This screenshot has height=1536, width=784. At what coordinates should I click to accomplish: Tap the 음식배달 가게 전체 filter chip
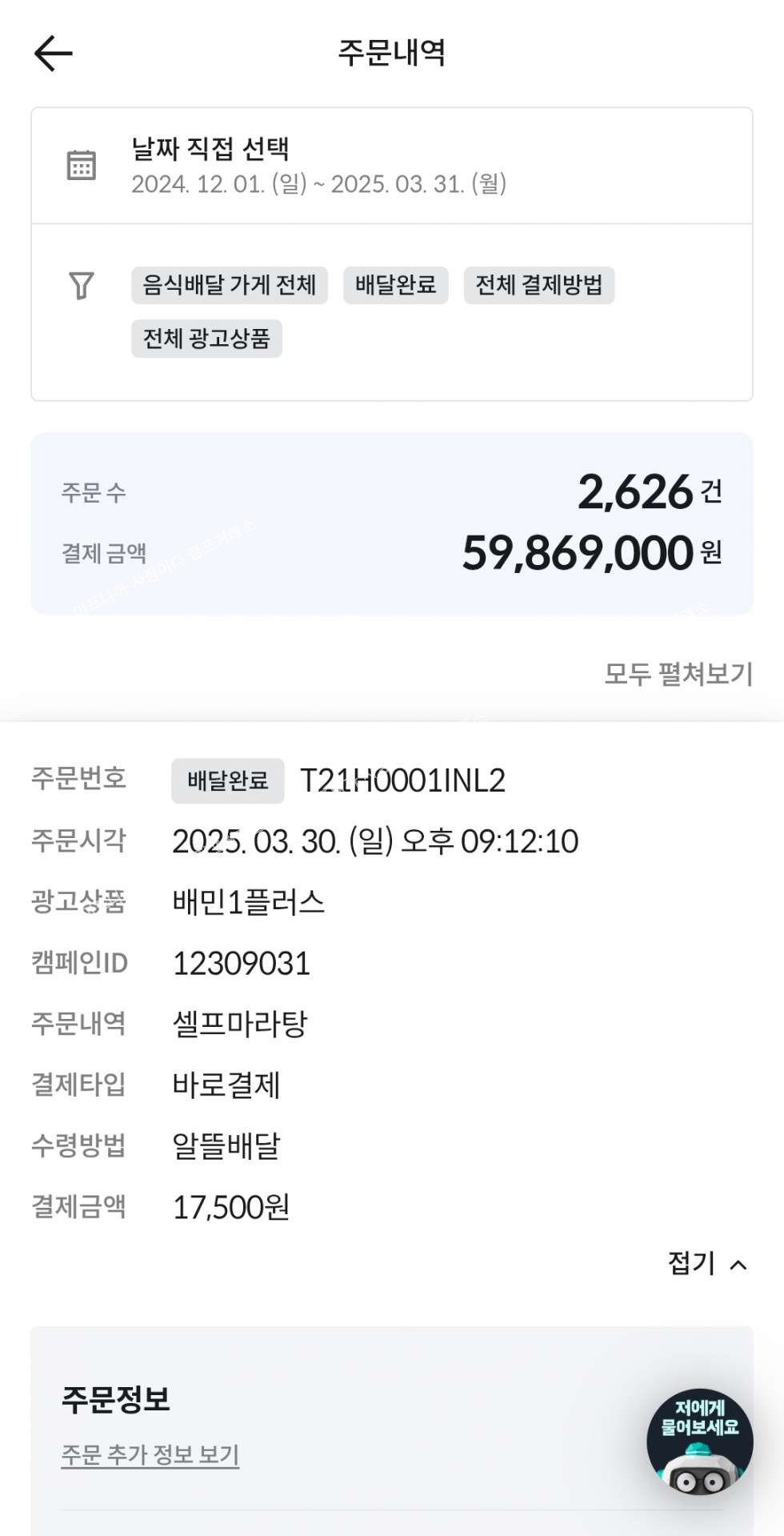tap(230, 285)
